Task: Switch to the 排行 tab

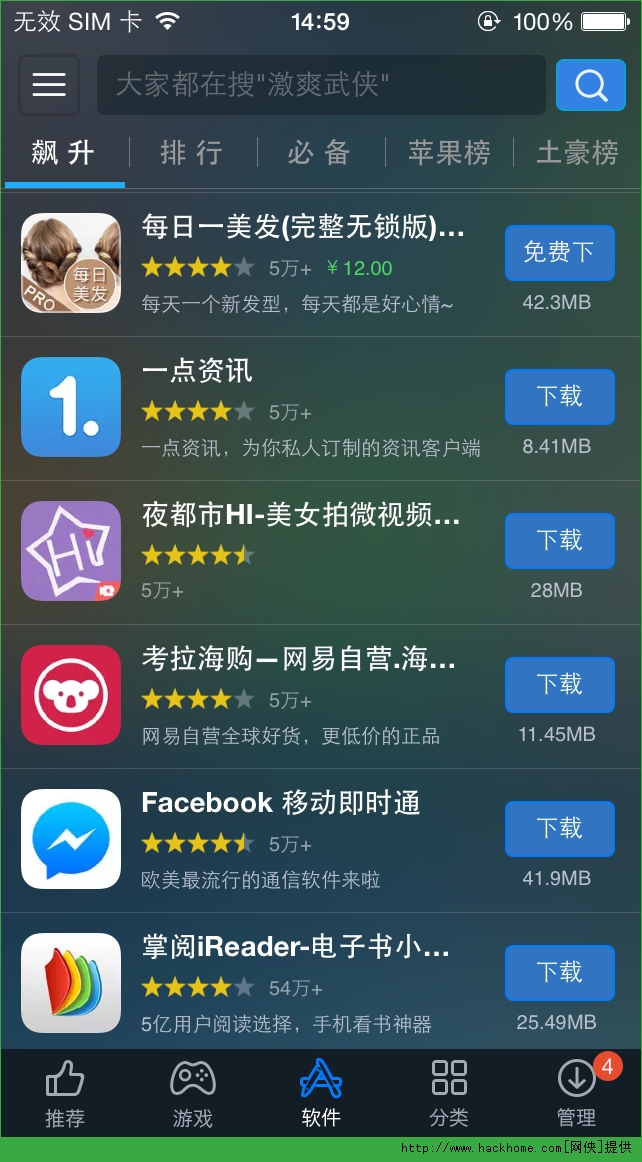Action: 191,153
